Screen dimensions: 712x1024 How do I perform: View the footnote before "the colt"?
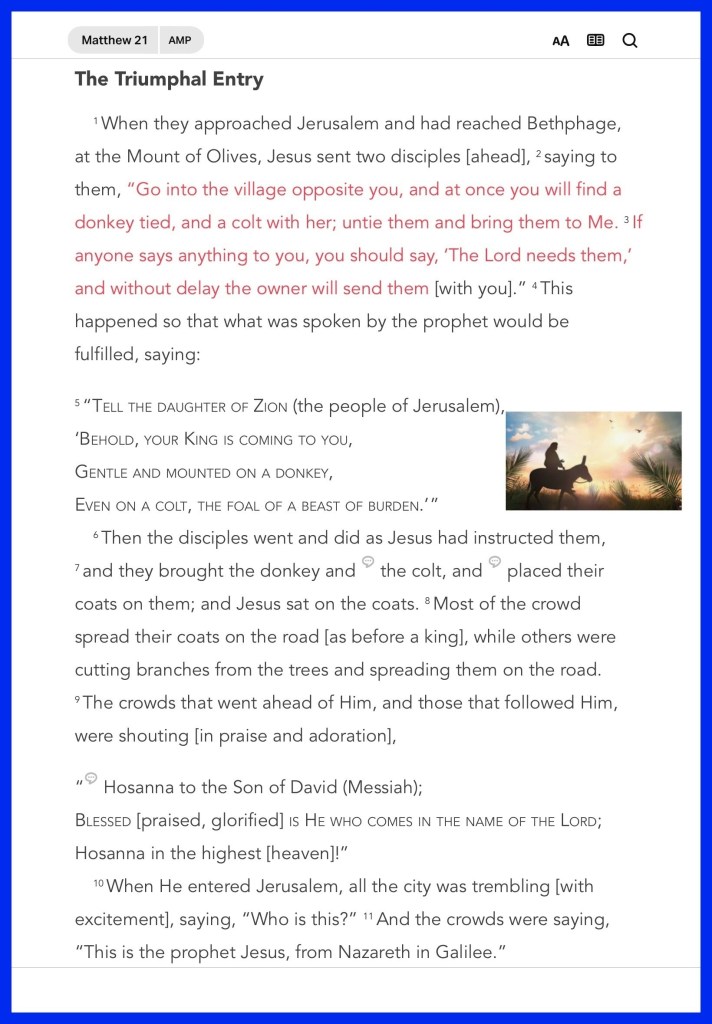pos(368,562)
